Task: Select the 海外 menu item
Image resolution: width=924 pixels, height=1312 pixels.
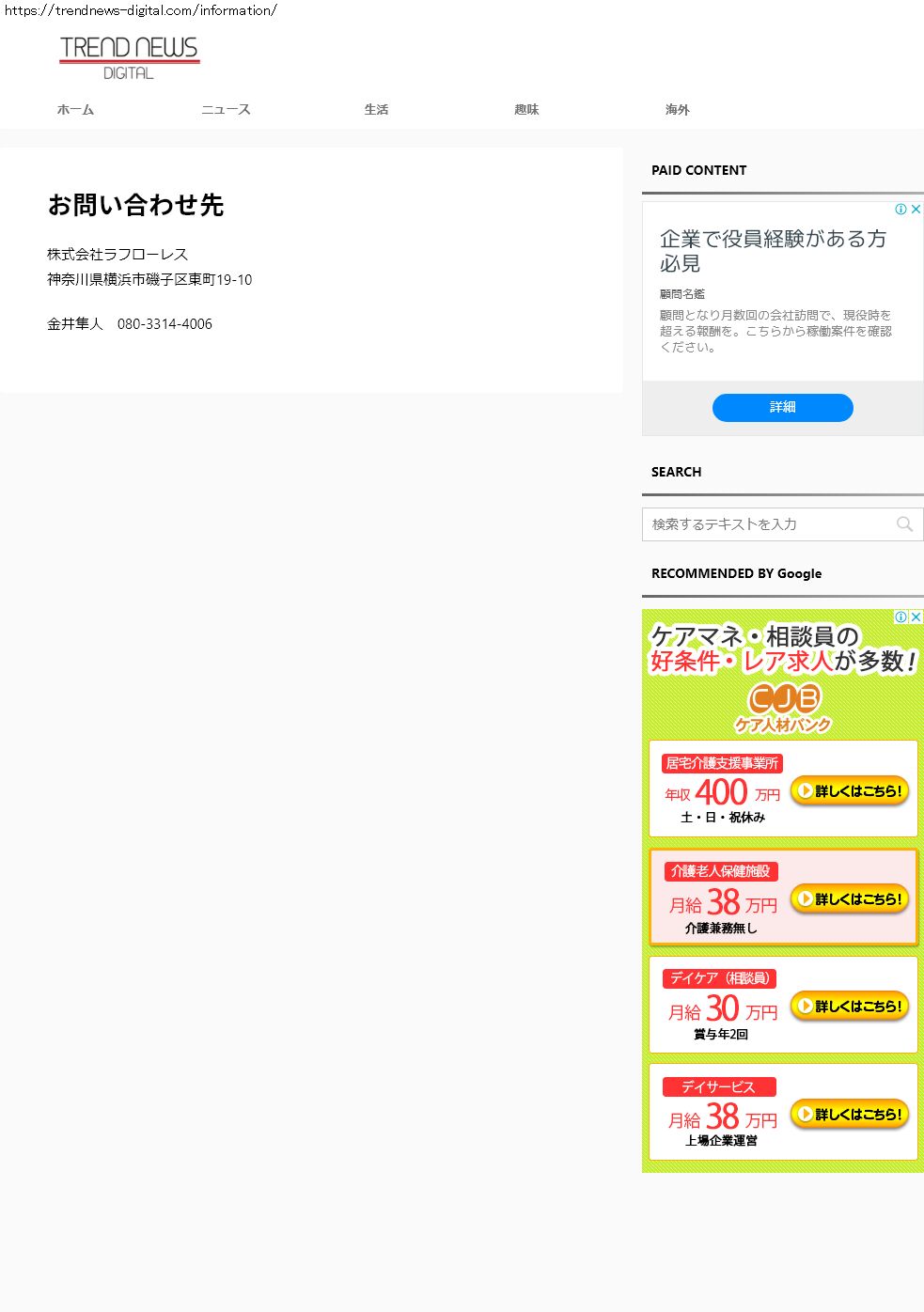Action: click(x=677, y=110)
